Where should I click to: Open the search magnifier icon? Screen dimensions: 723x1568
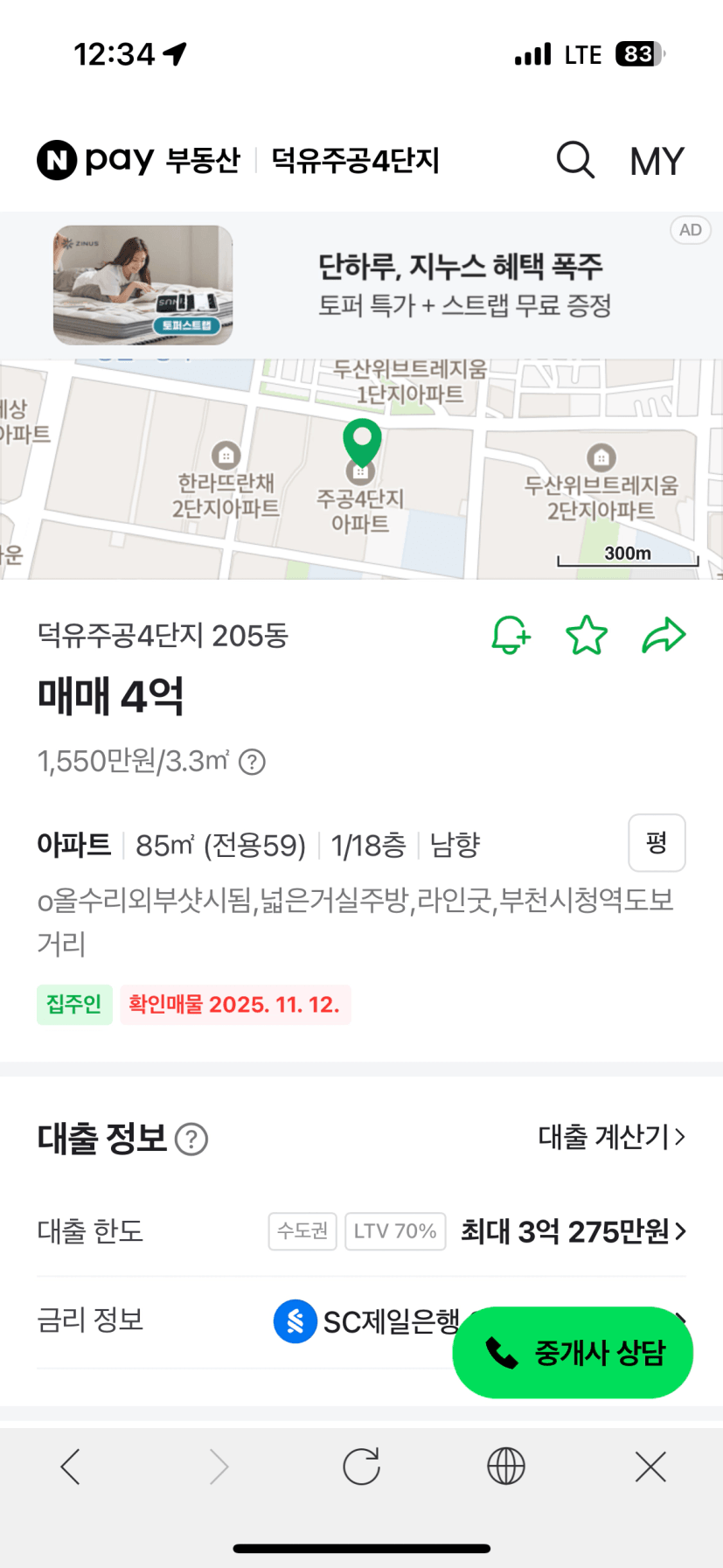(x=575, y=160)
